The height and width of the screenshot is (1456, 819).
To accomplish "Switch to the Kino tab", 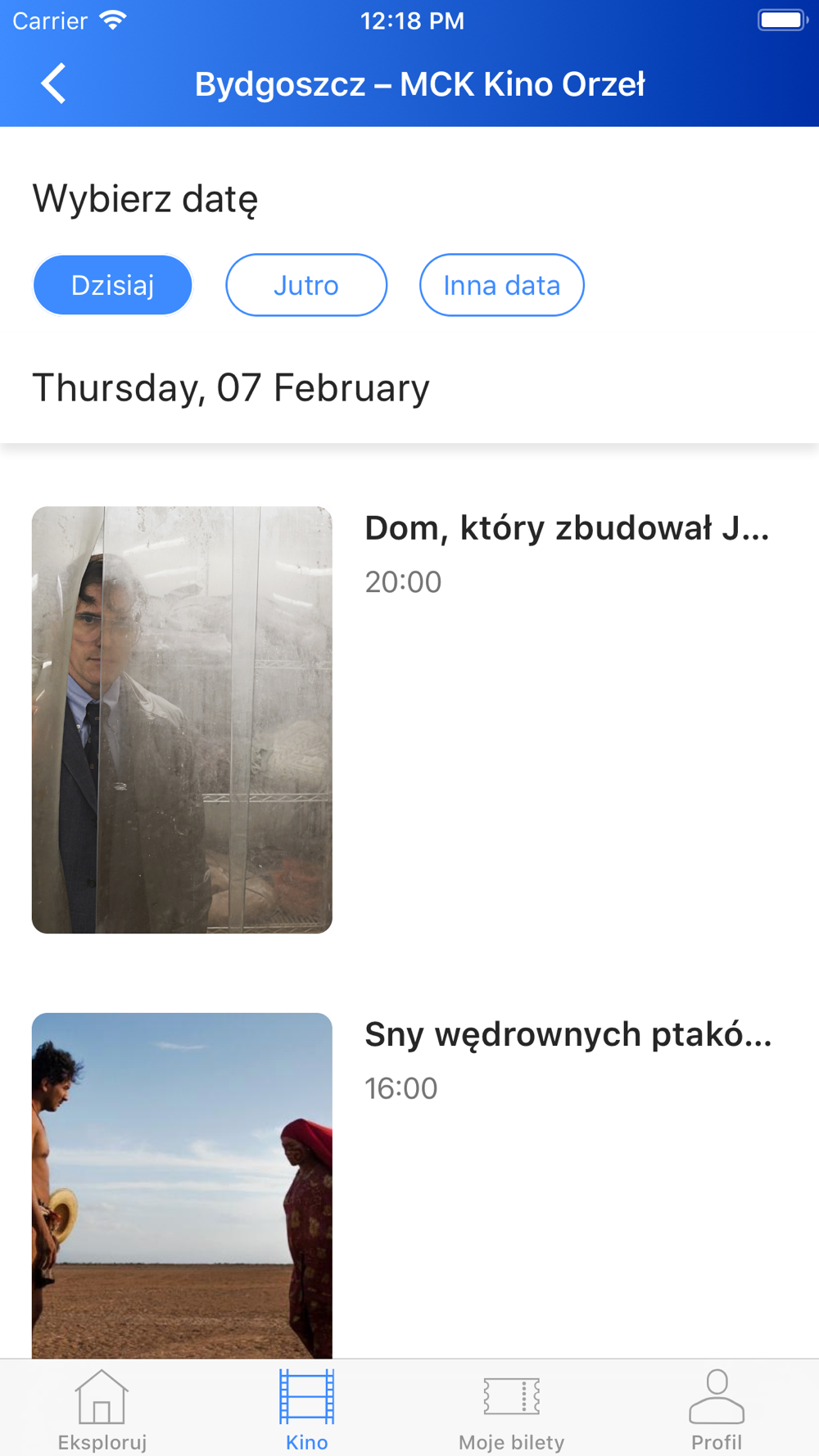I will coord(307,1409).
